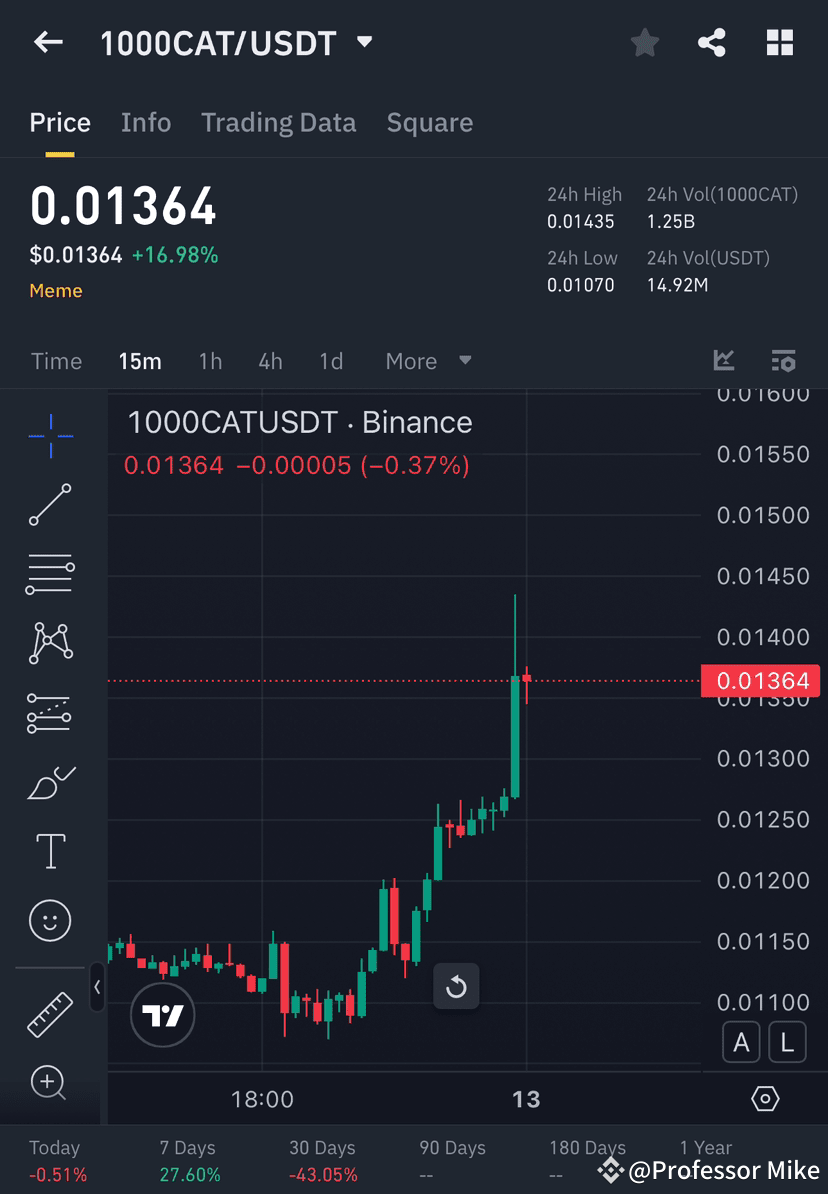The height and width of the screenshot is (1194, 828).
Task: Open the XABCD pattern tool
Action: tap(50, 643)
